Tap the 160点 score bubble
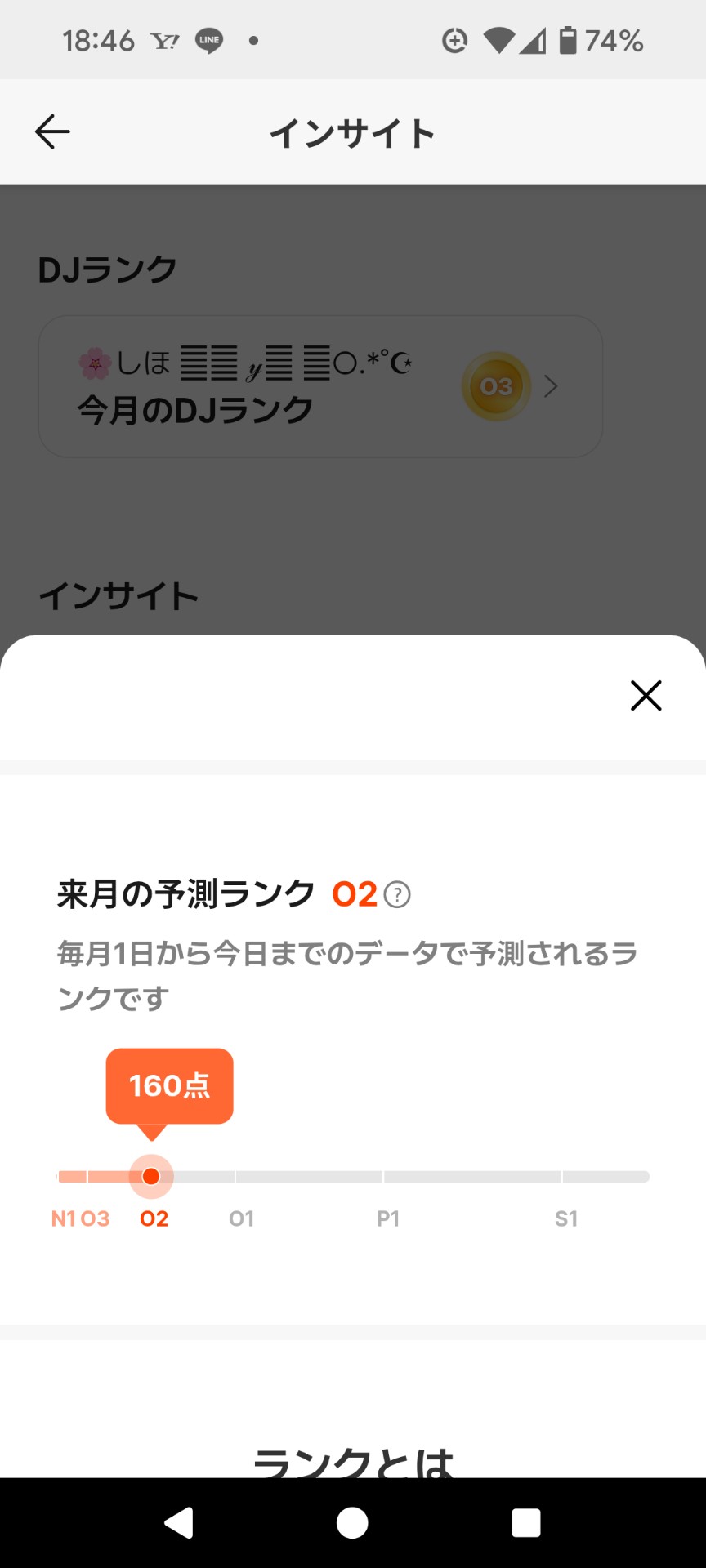This screenshot has height=1568, width=706. pos(169,1086)
